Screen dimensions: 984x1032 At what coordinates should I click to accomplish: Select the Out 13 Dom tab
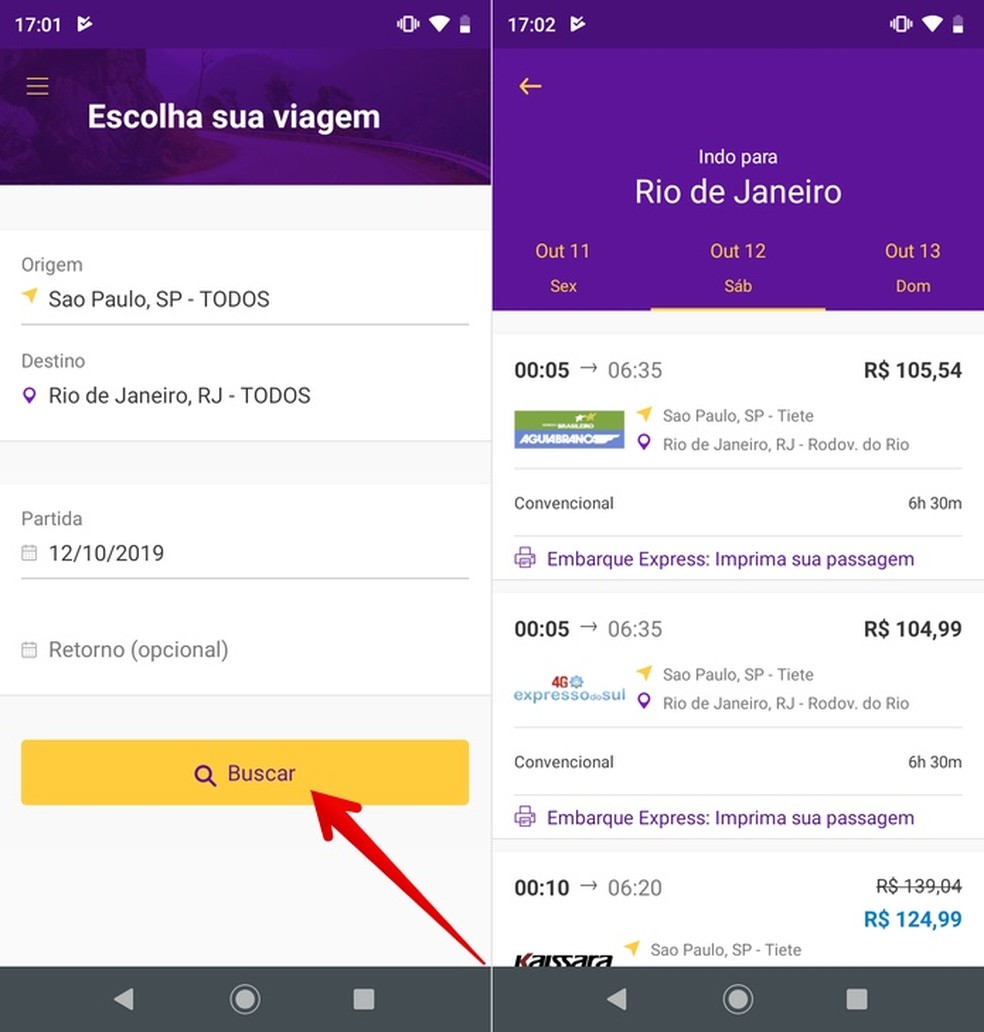[x=912, y=267]
